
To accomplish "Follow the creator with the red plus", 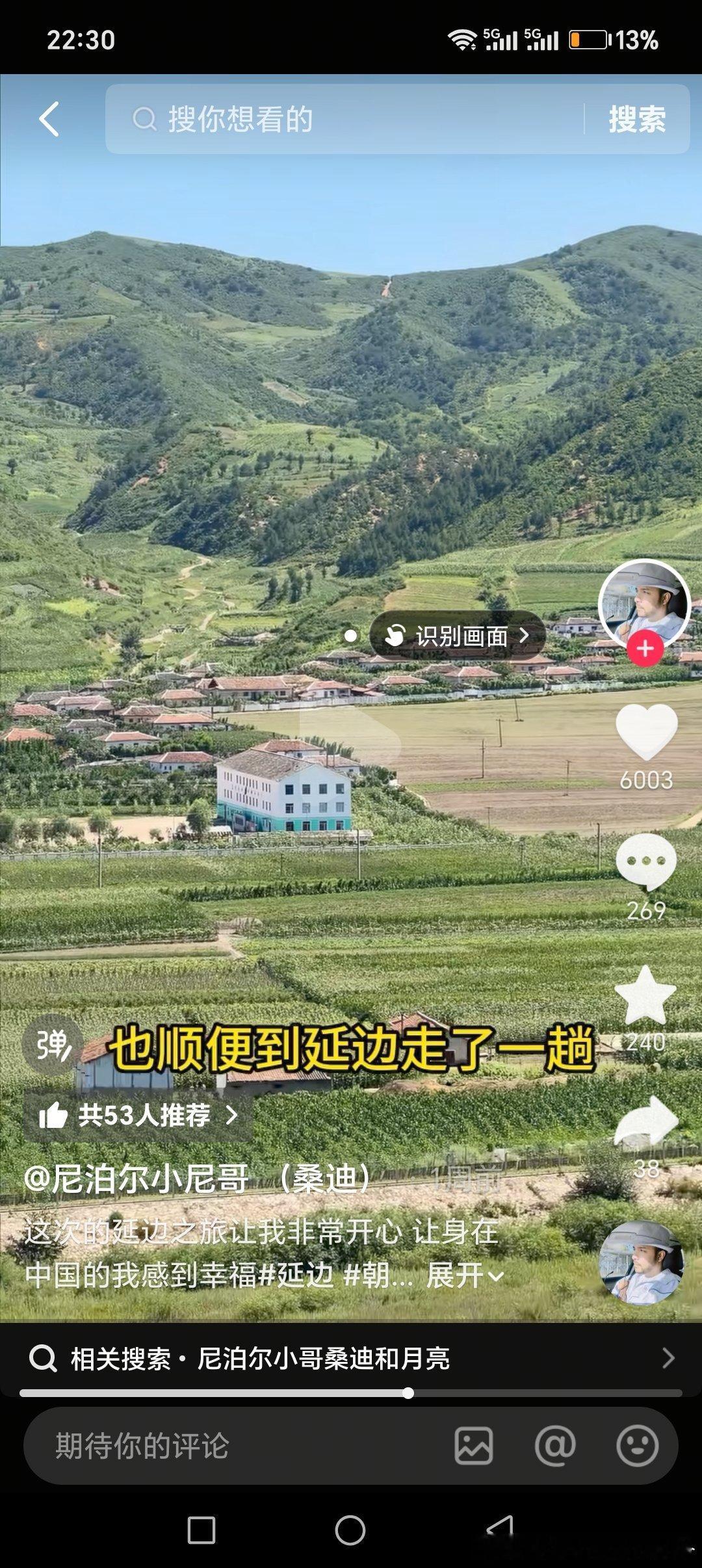I will pos(645,649).
